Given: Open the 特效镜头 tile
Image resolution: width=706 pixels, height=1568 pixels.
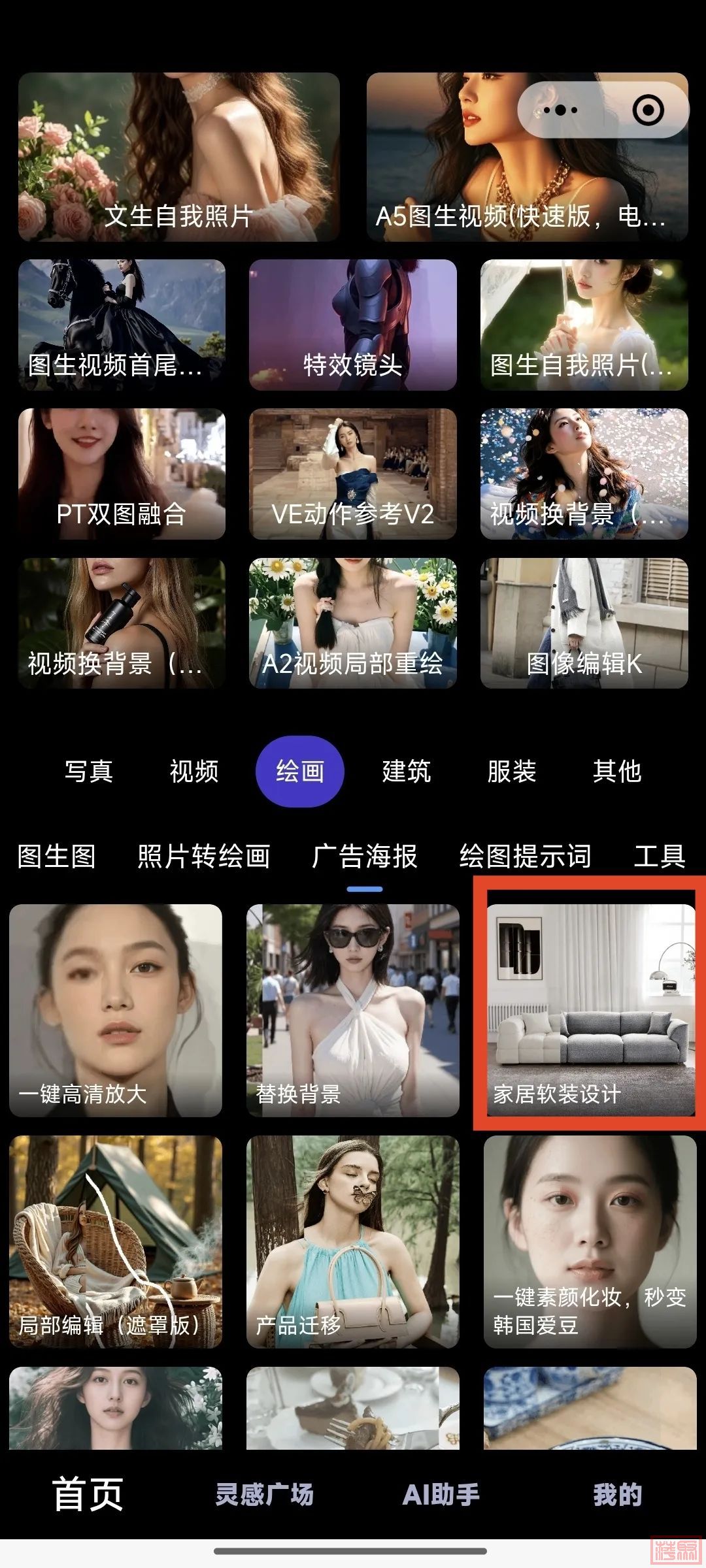Looking at the screenshot, I should point(352,325).
